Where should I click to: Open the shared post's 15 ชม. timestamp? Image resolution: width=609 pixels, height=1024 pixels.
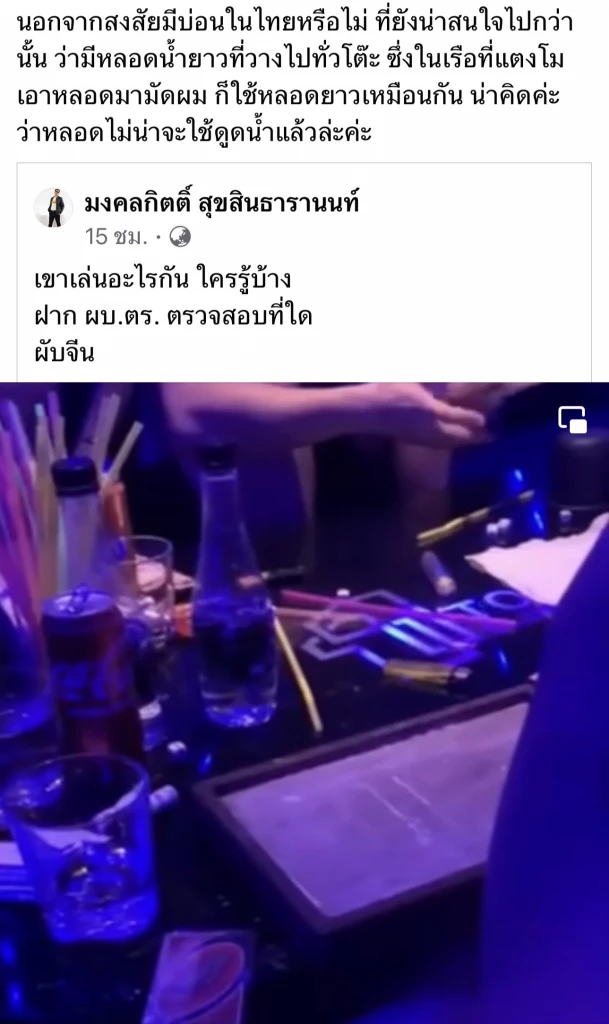pyautogui.click(x=116, y=237)
